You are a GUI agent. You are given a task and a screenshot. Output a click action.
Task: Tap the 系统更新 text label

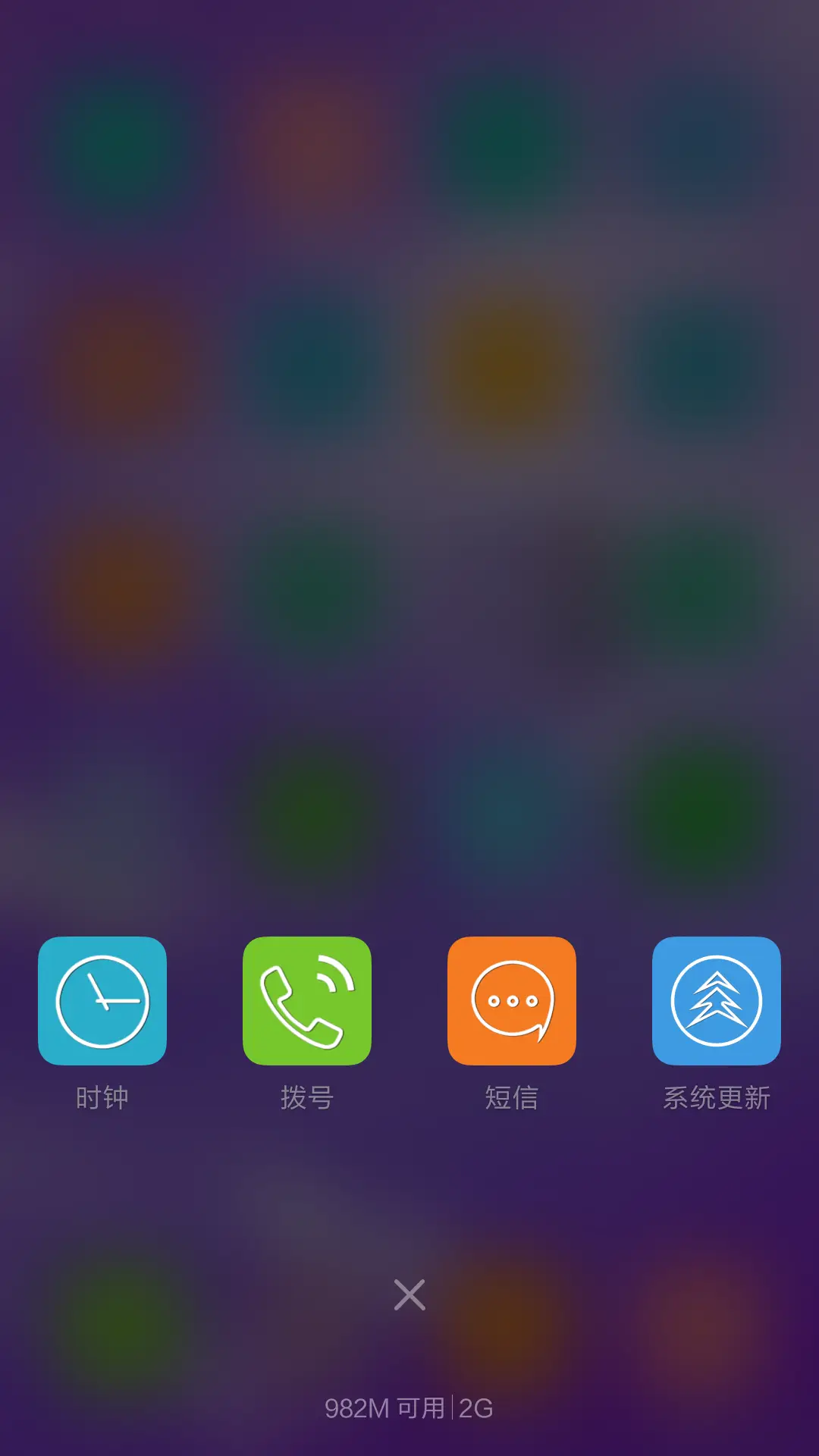[x=717, y=1096]
